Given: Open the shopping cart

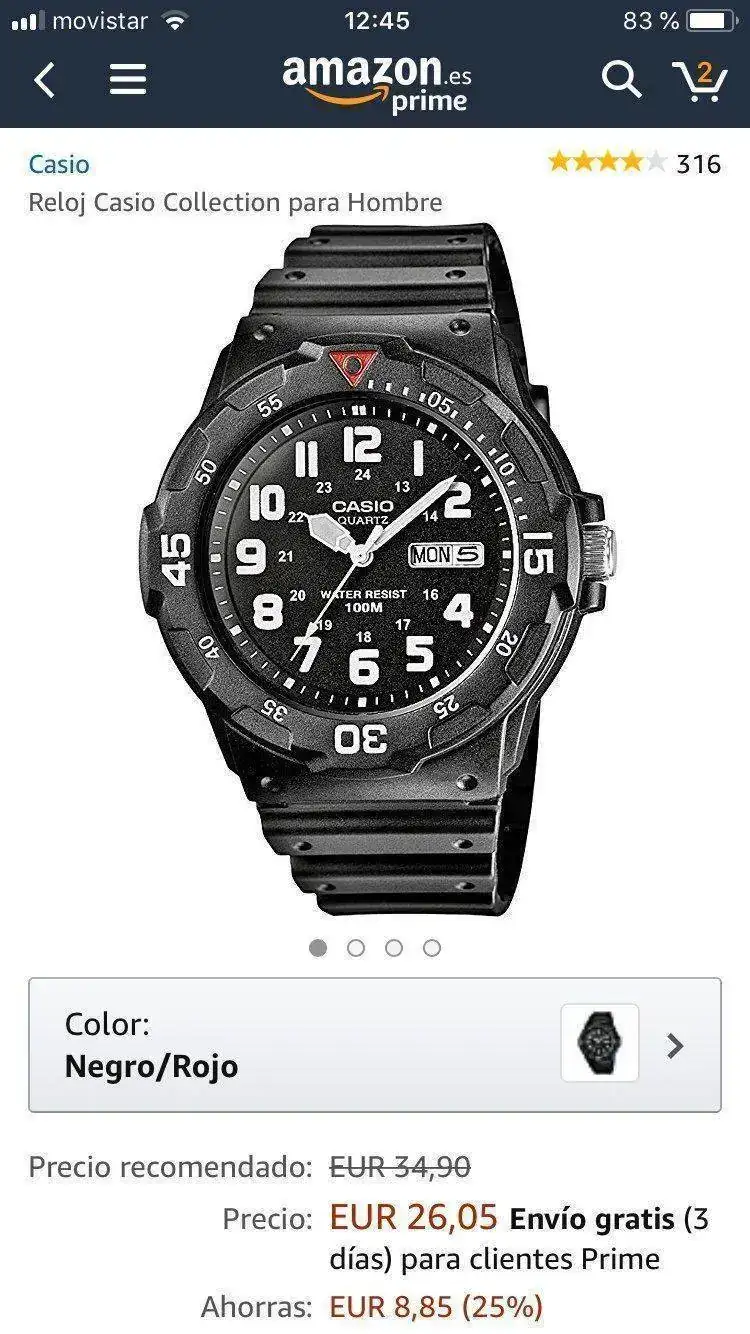Looking at the screenshot, I should pyautogui.click(x=699, y=80).
